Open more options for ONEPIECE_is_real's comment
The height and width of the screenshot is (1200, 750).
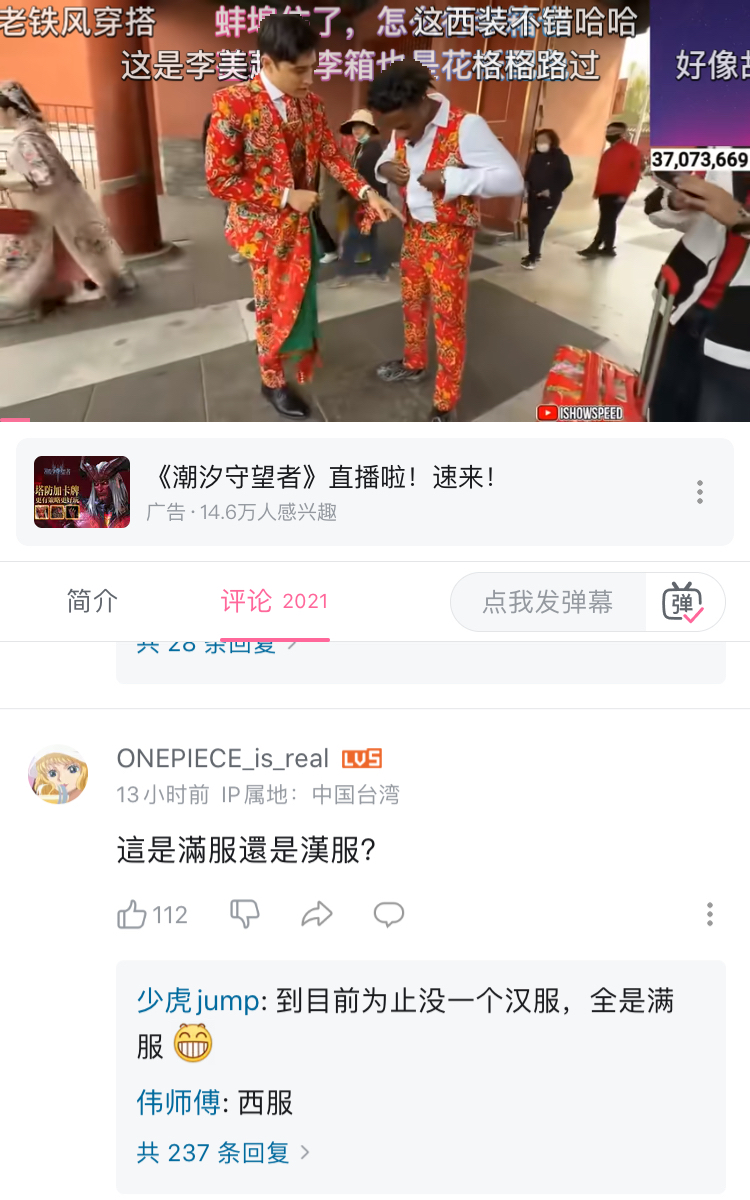[x=709, y=914]
